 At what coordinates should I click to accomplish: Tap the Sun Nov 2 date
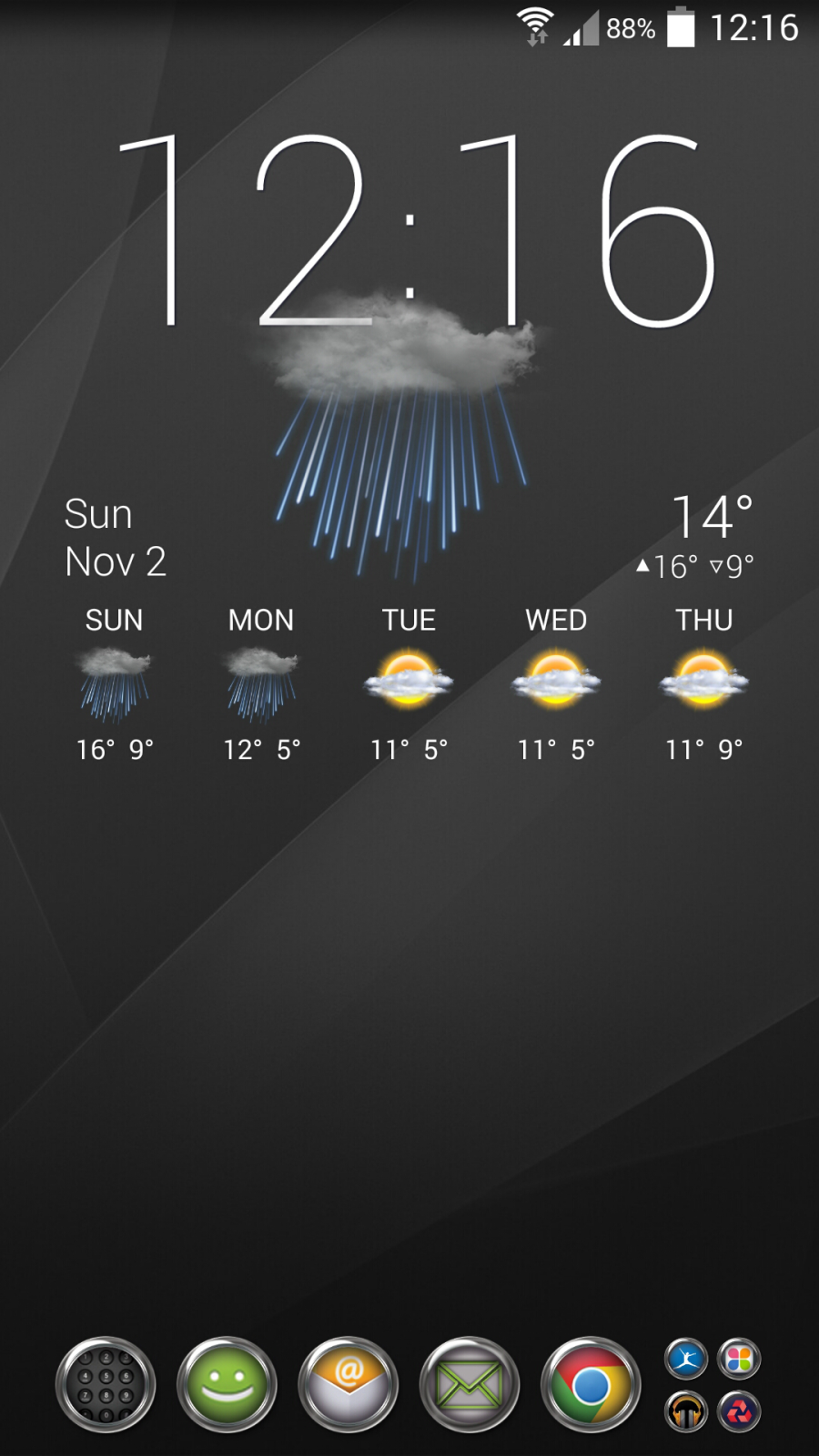click(115, 538)
